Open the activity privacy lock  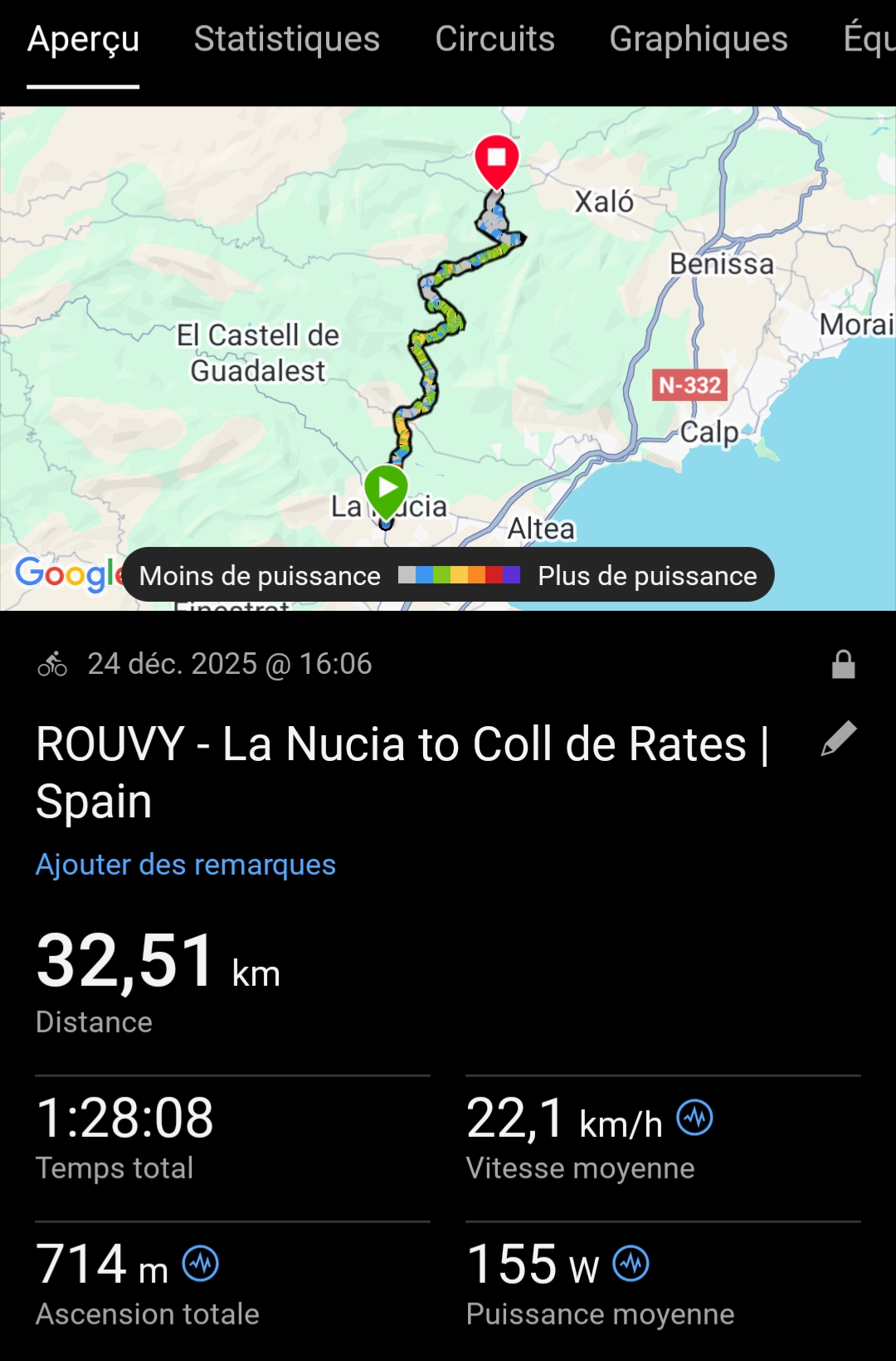[843, 665]
